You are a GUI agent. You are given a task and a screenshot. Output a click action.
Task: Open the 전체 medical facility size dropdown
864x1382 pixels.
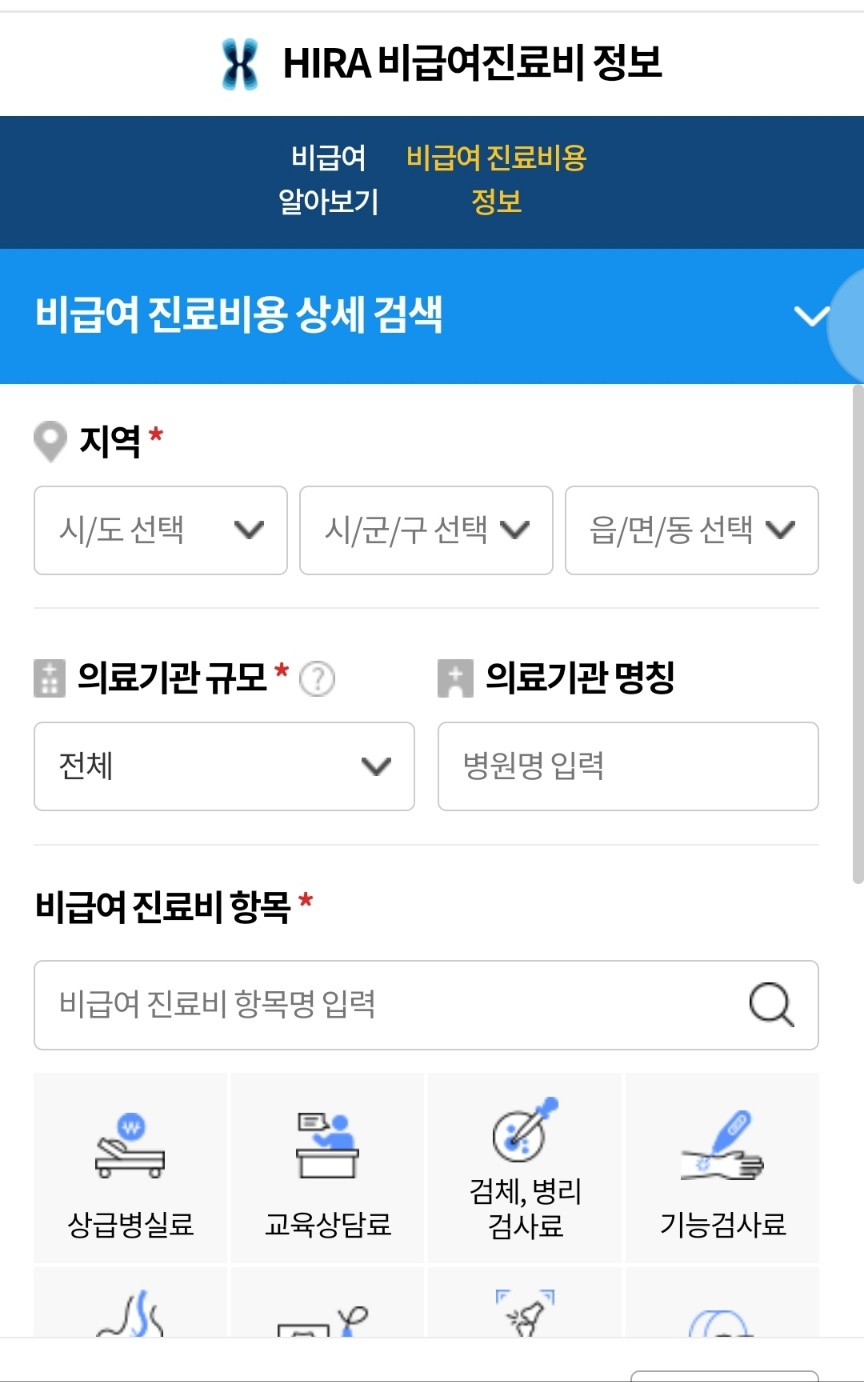point(224,767)
